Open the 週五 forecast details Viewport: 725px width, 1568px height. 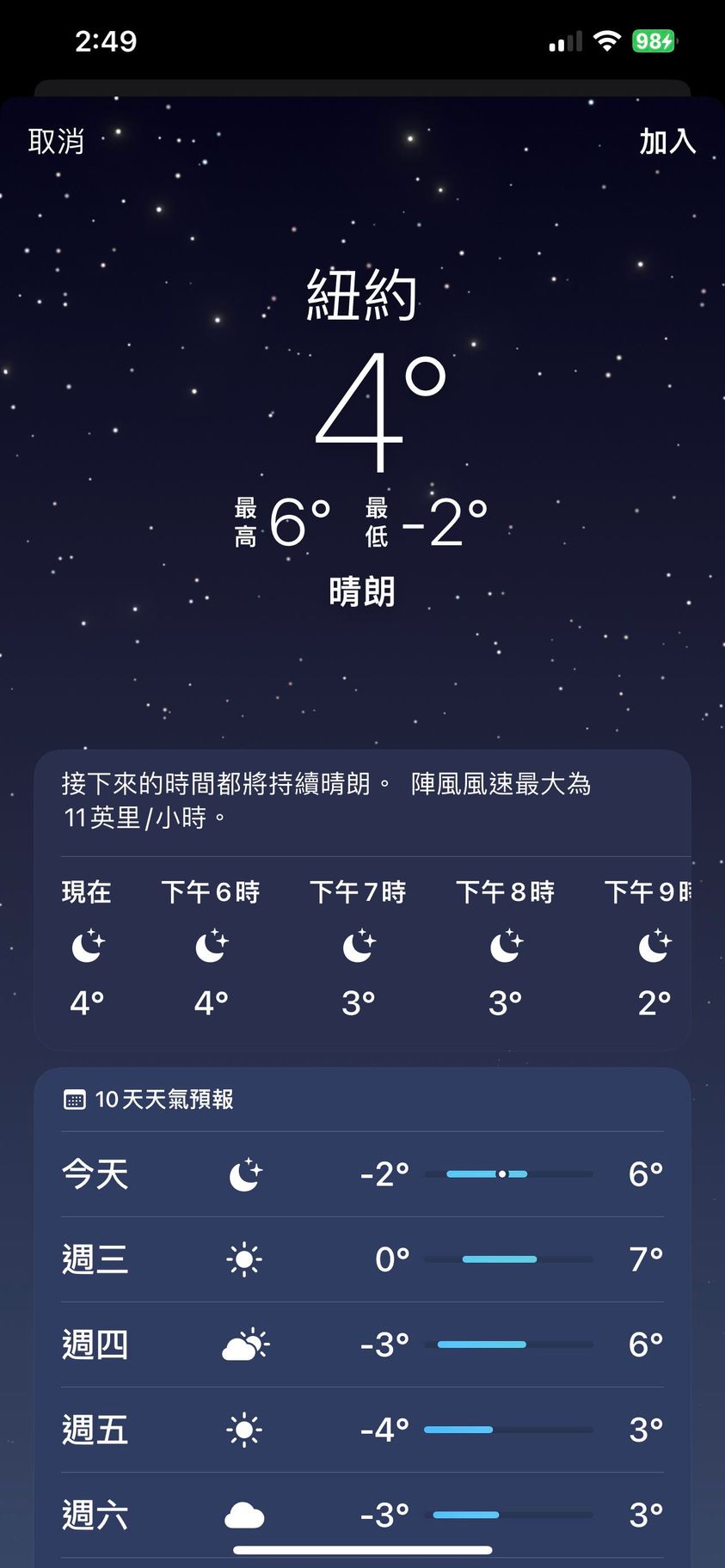[361, 1429]
